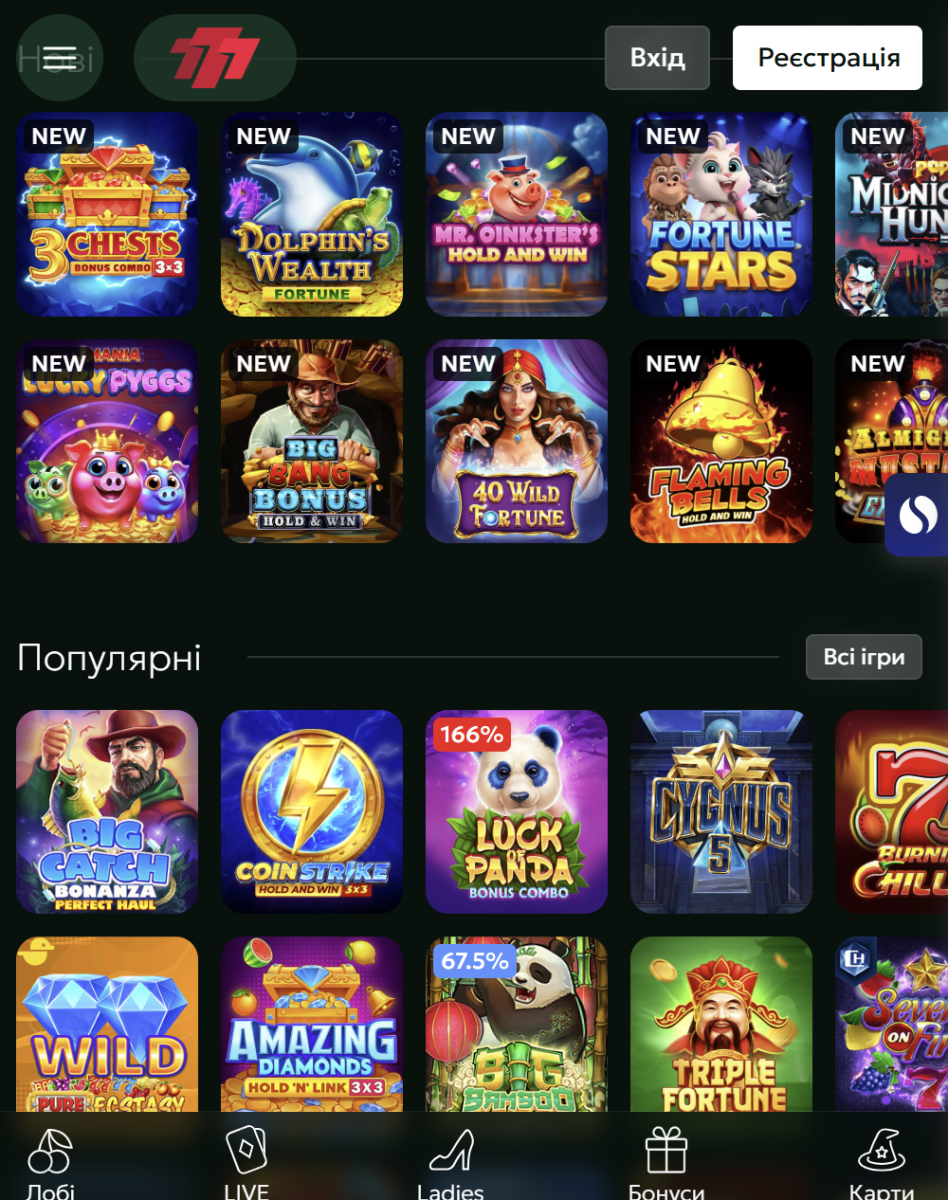The width and height of the screenshot is (948, 1200).
Task: Switch to the Лобі tab
Action: [50, 1162]
